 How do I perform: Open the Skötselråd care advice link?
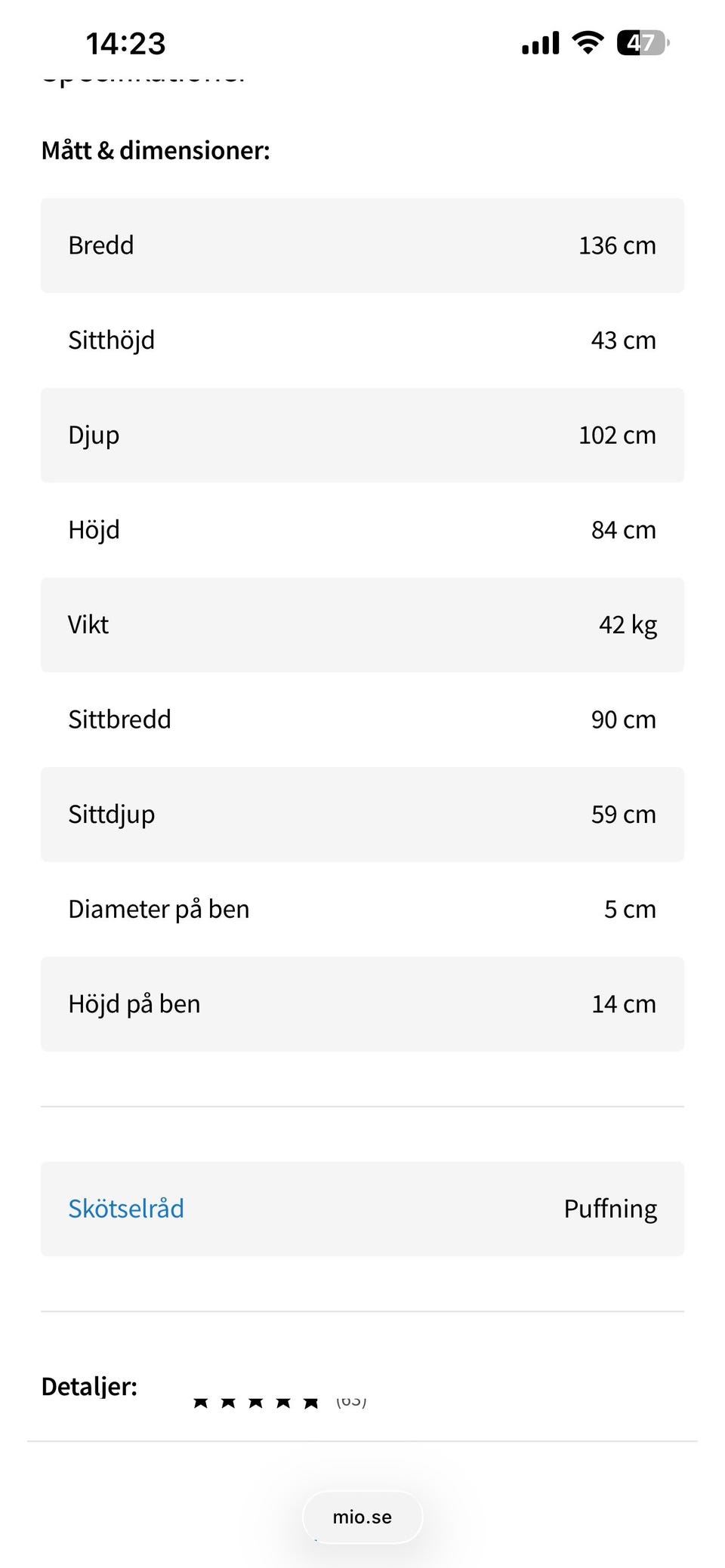click(x=126, y=1209)
